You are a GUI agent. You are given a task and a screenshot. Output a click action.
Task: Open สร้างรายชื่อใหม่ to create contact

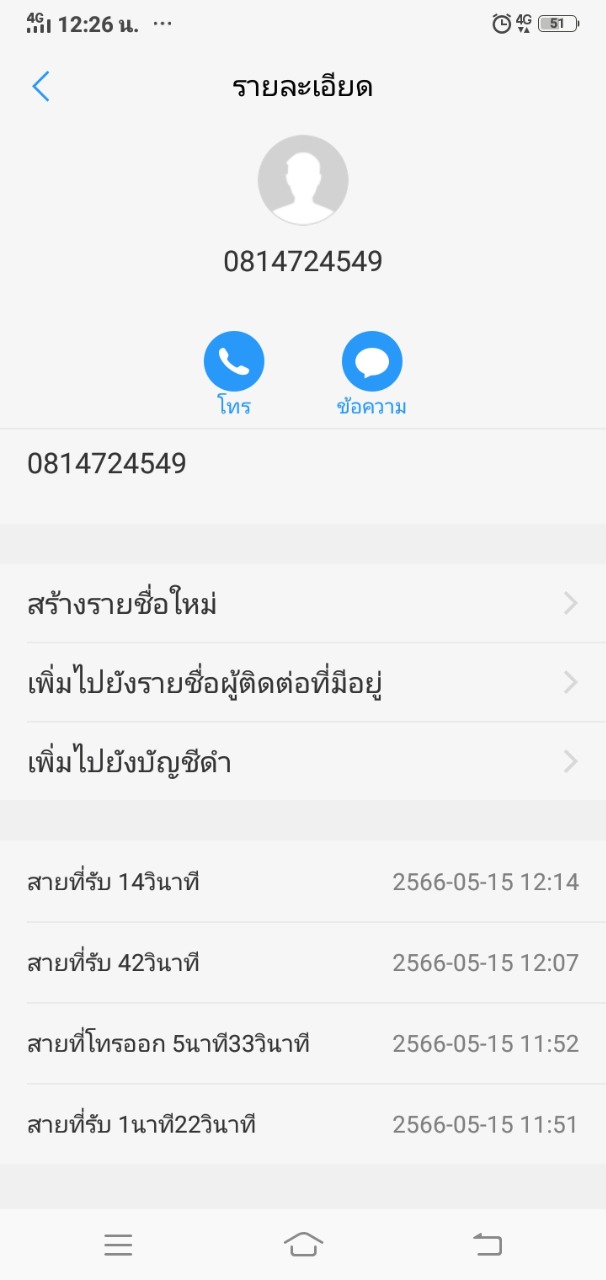pyautogui.click(x=303, y=603)
